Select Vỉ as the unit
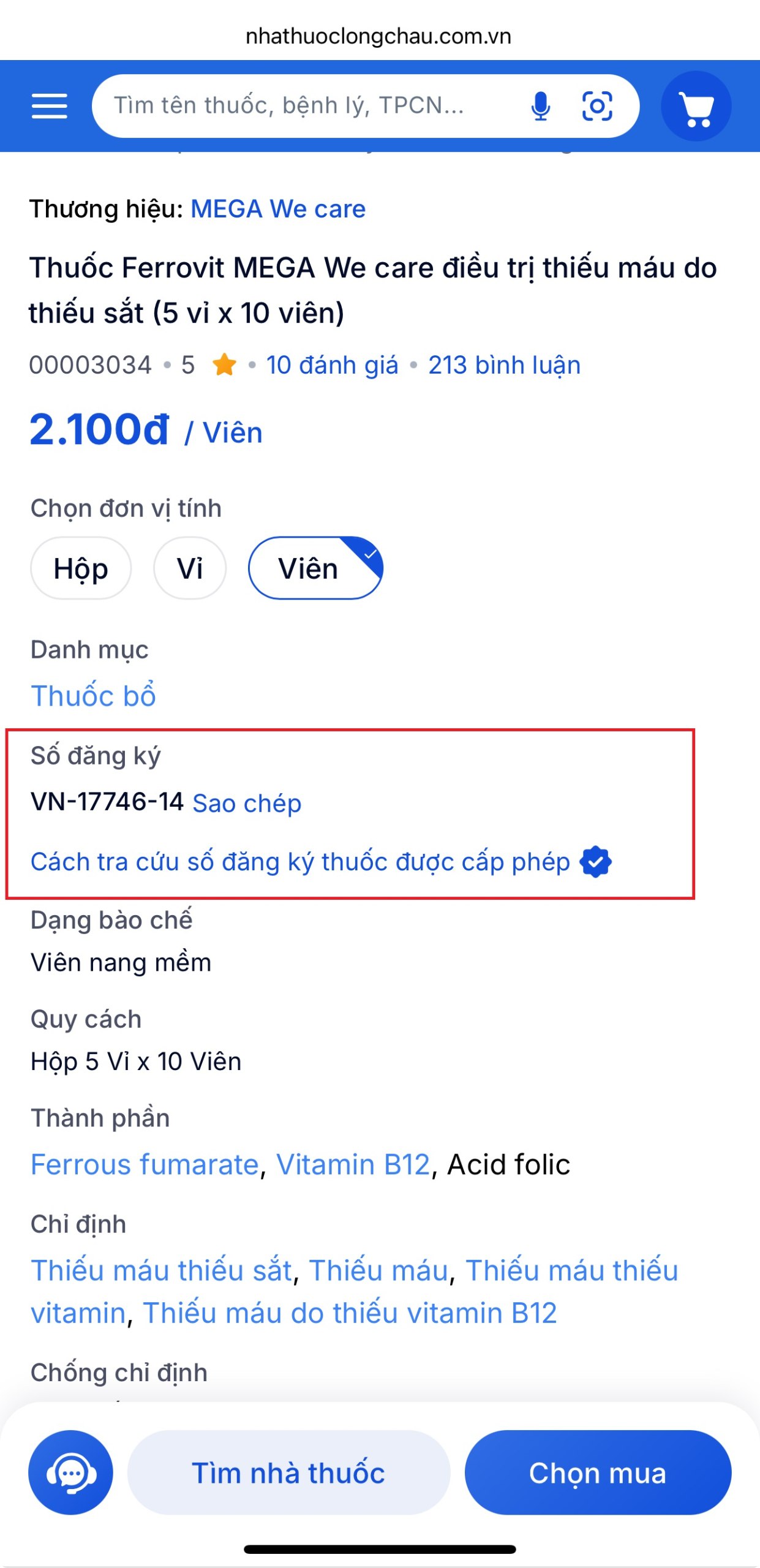This screenshot has width=760, height=1568. click(189, 567)
